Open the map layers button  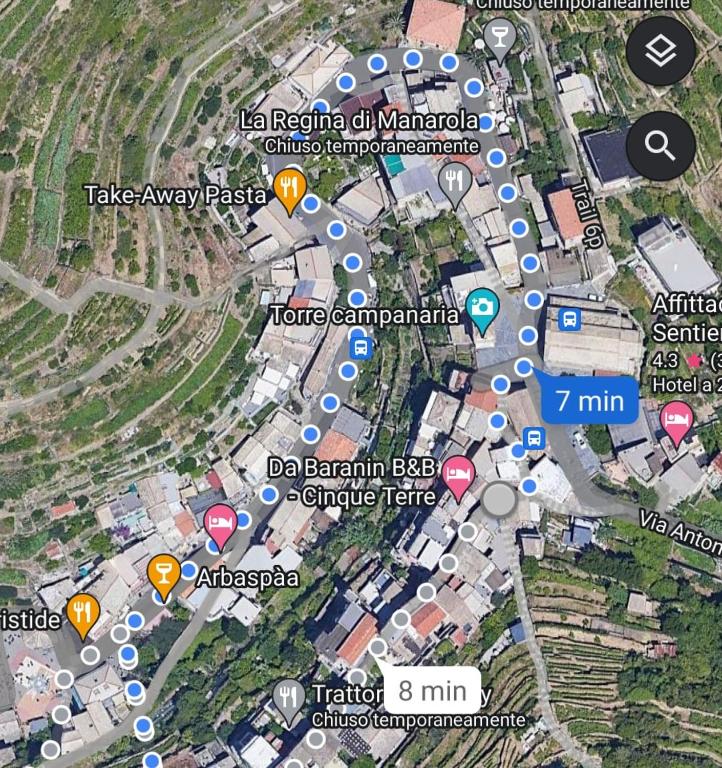point(660,51)
